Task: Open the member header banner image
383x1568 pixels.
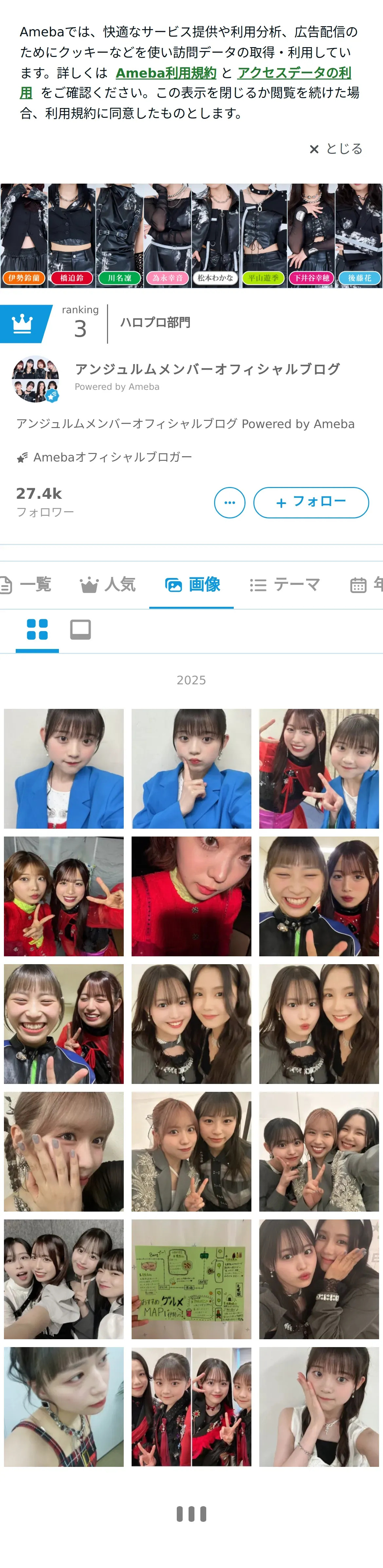Action: [x=191, y=236]
